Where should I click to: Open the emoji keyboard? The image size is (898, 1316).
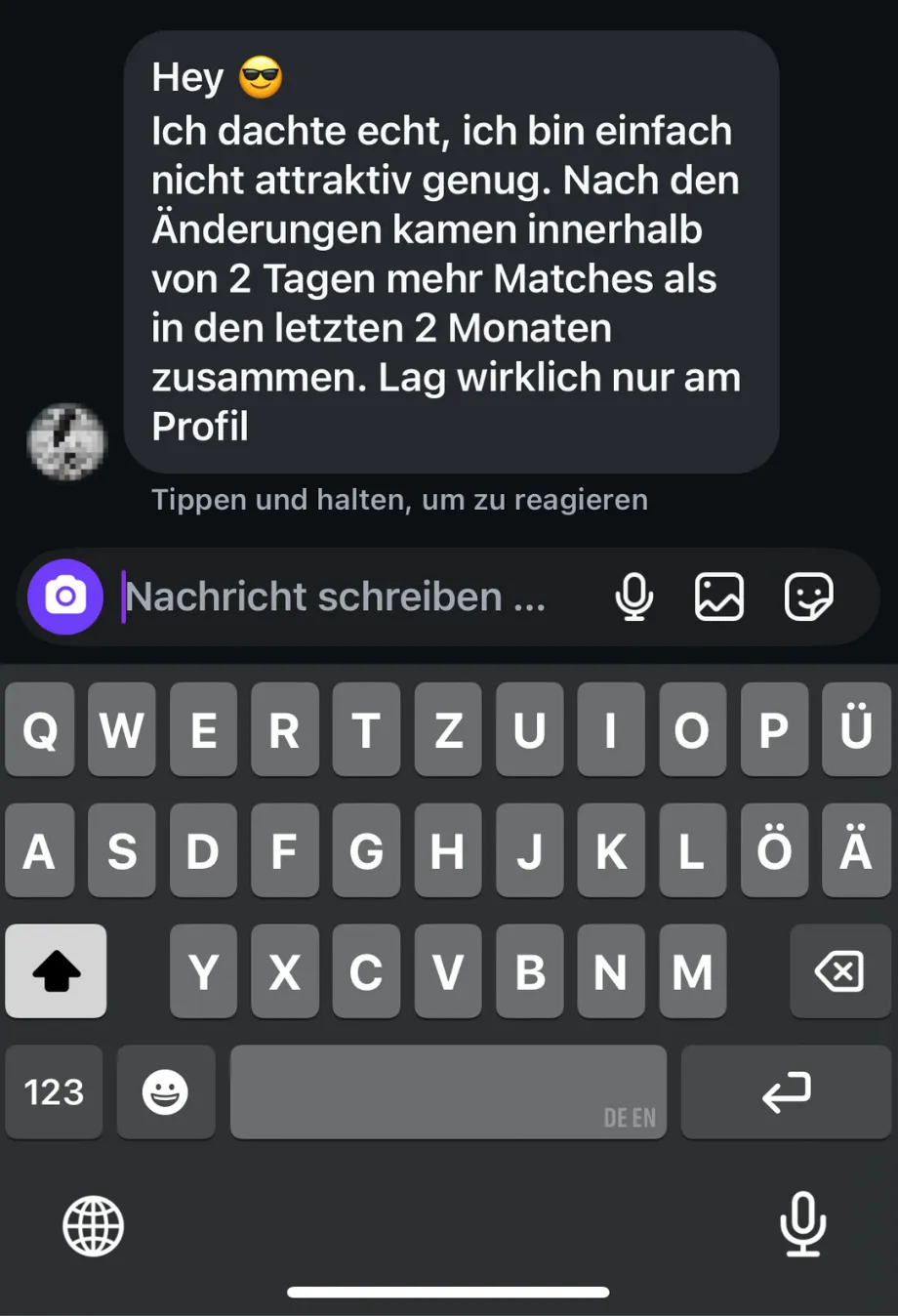(165, 1091)
